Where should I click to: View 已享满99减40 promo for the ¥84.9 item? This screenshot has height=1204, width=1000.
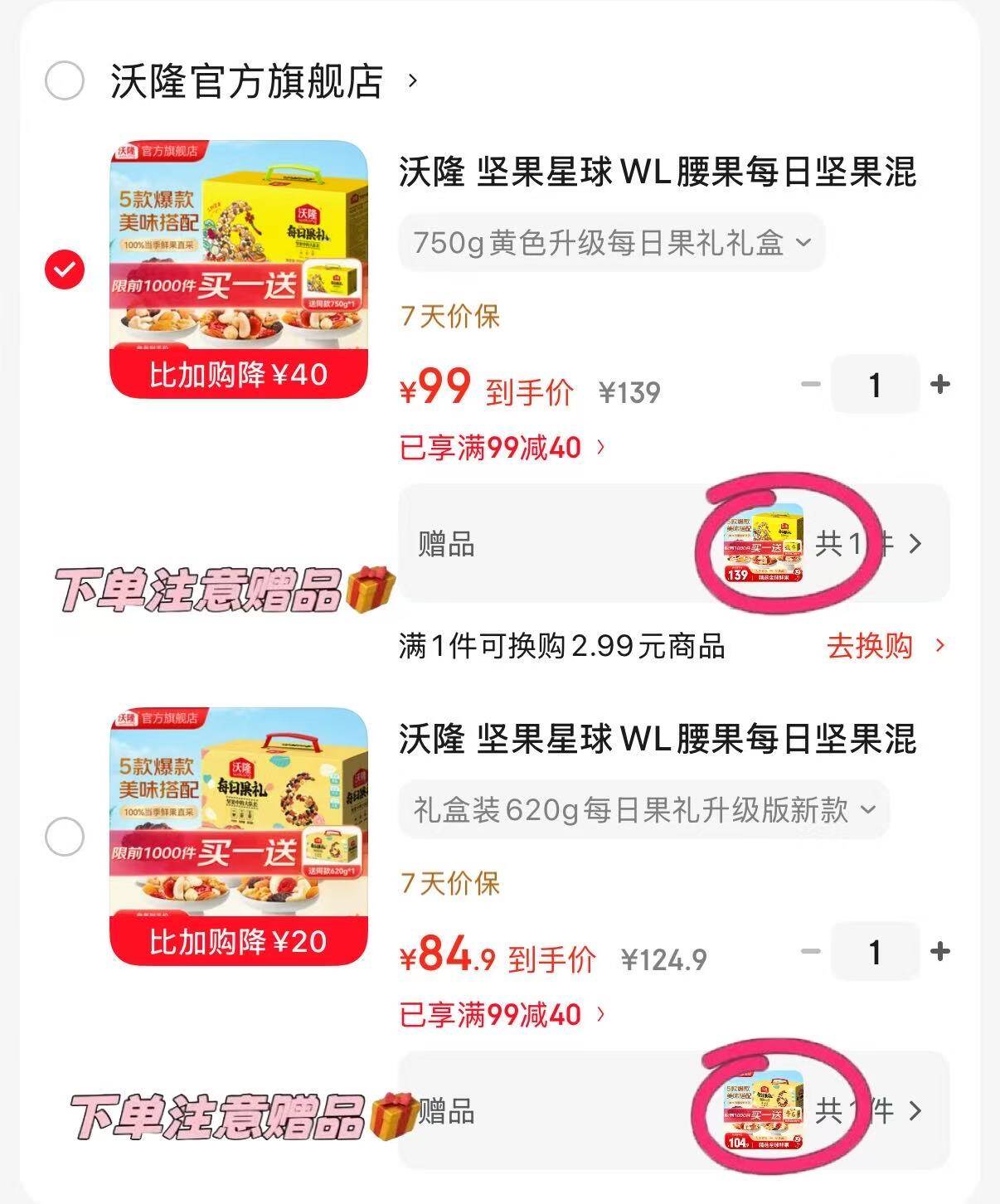coord(502,1015)
